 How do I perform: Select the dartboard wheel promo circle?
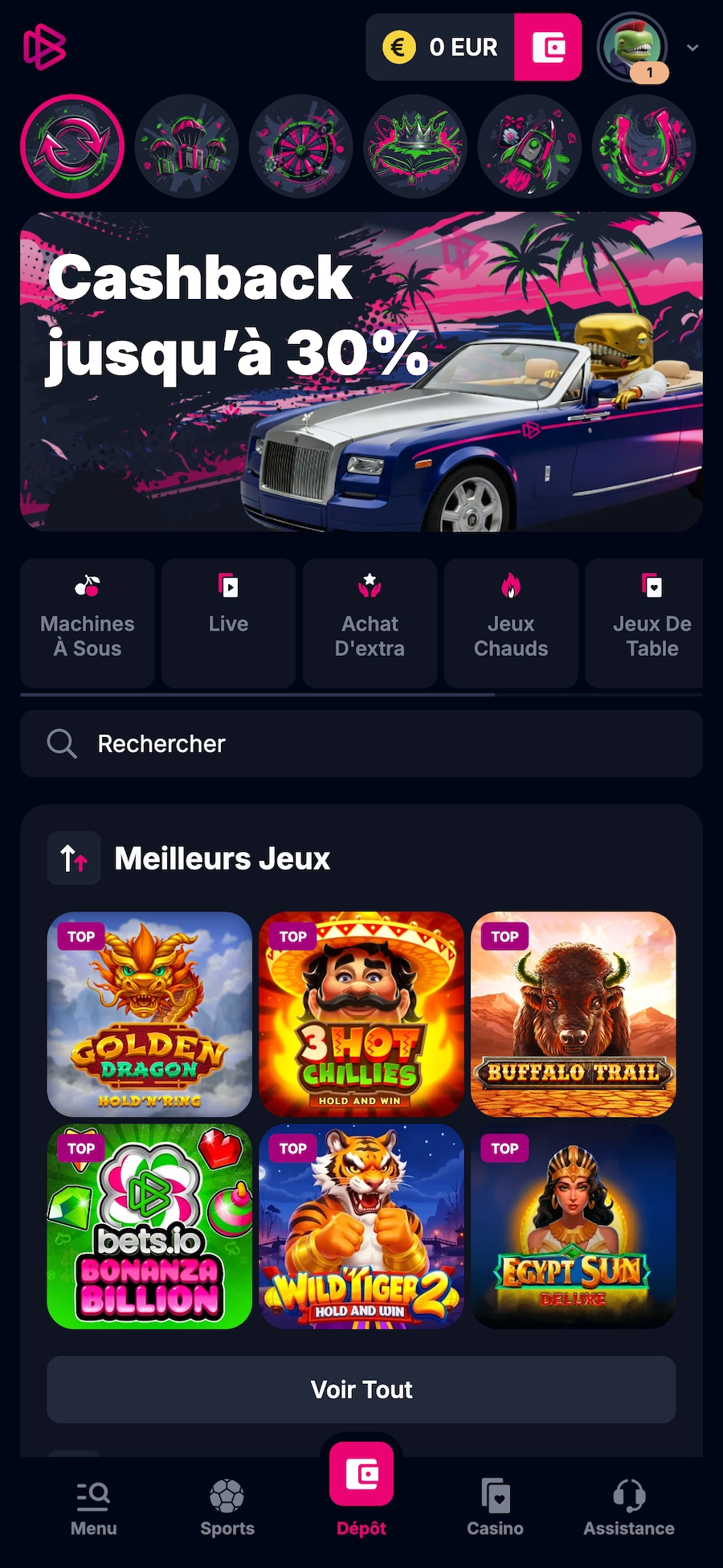(x=300, y=147)
